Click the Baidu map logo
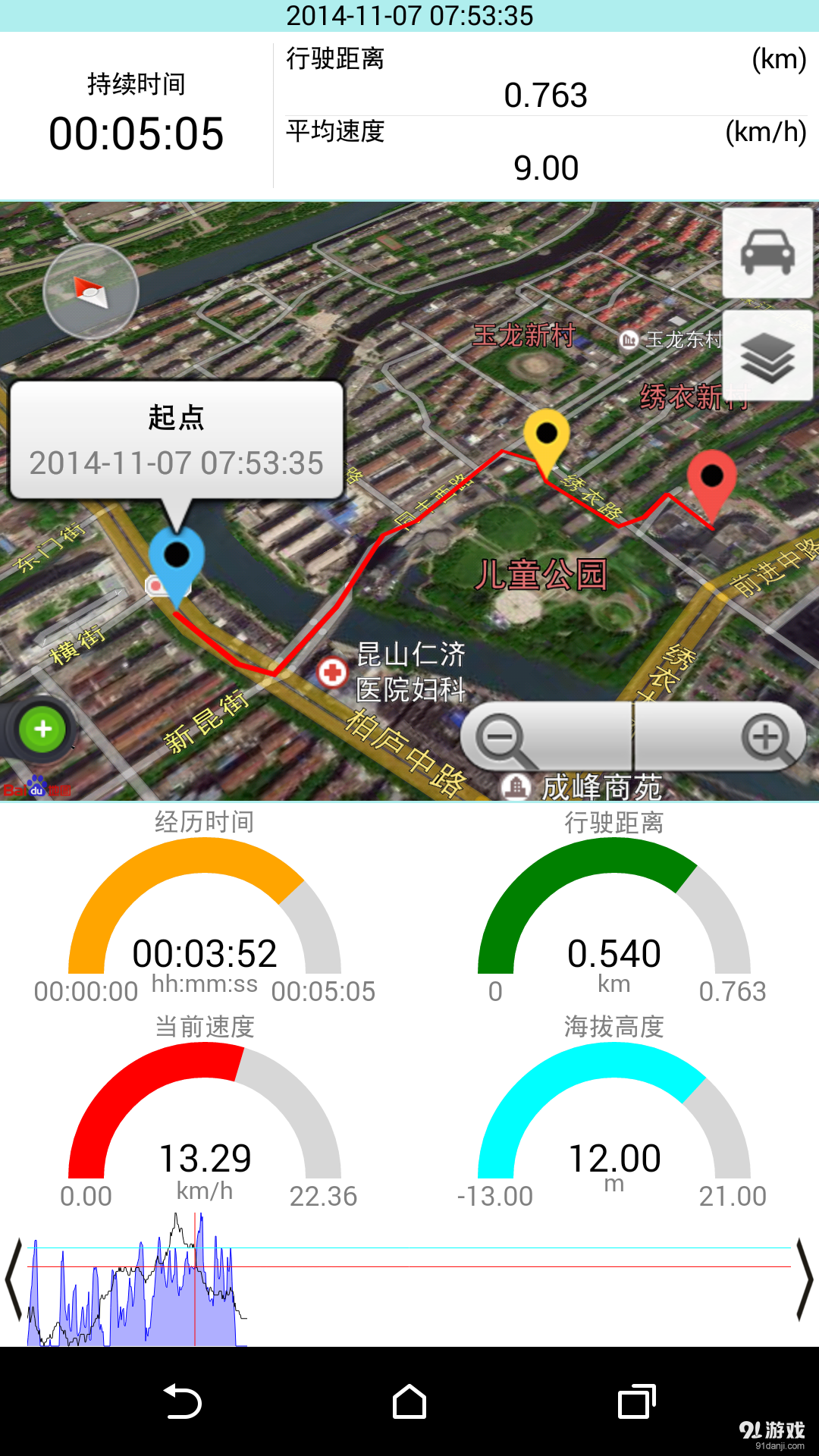This screenshot has height=1456, width=819. (x=36, y=789)
